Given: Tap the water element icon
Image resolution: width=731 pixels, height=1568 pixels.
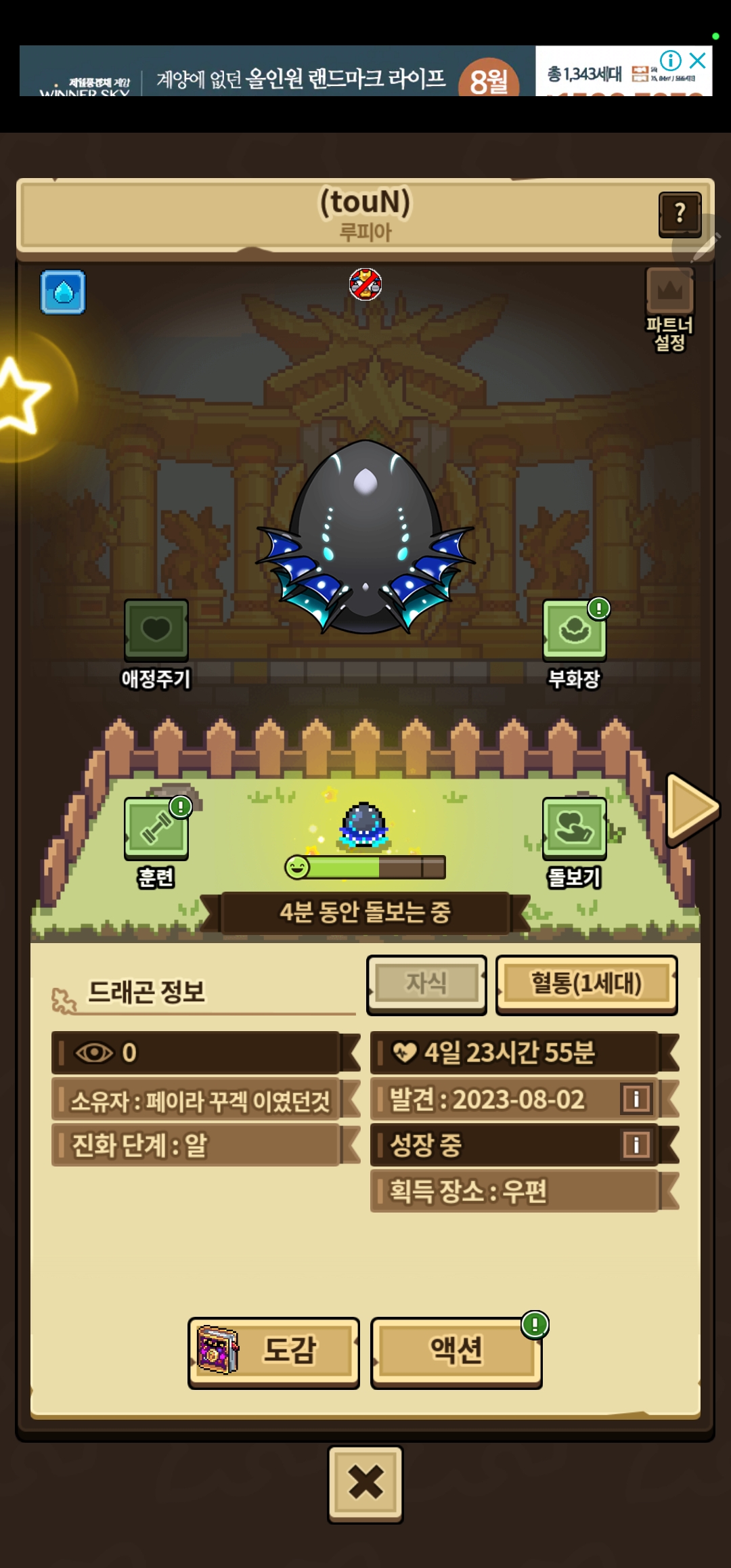Looking at the screenshot, I should [63, 292].
